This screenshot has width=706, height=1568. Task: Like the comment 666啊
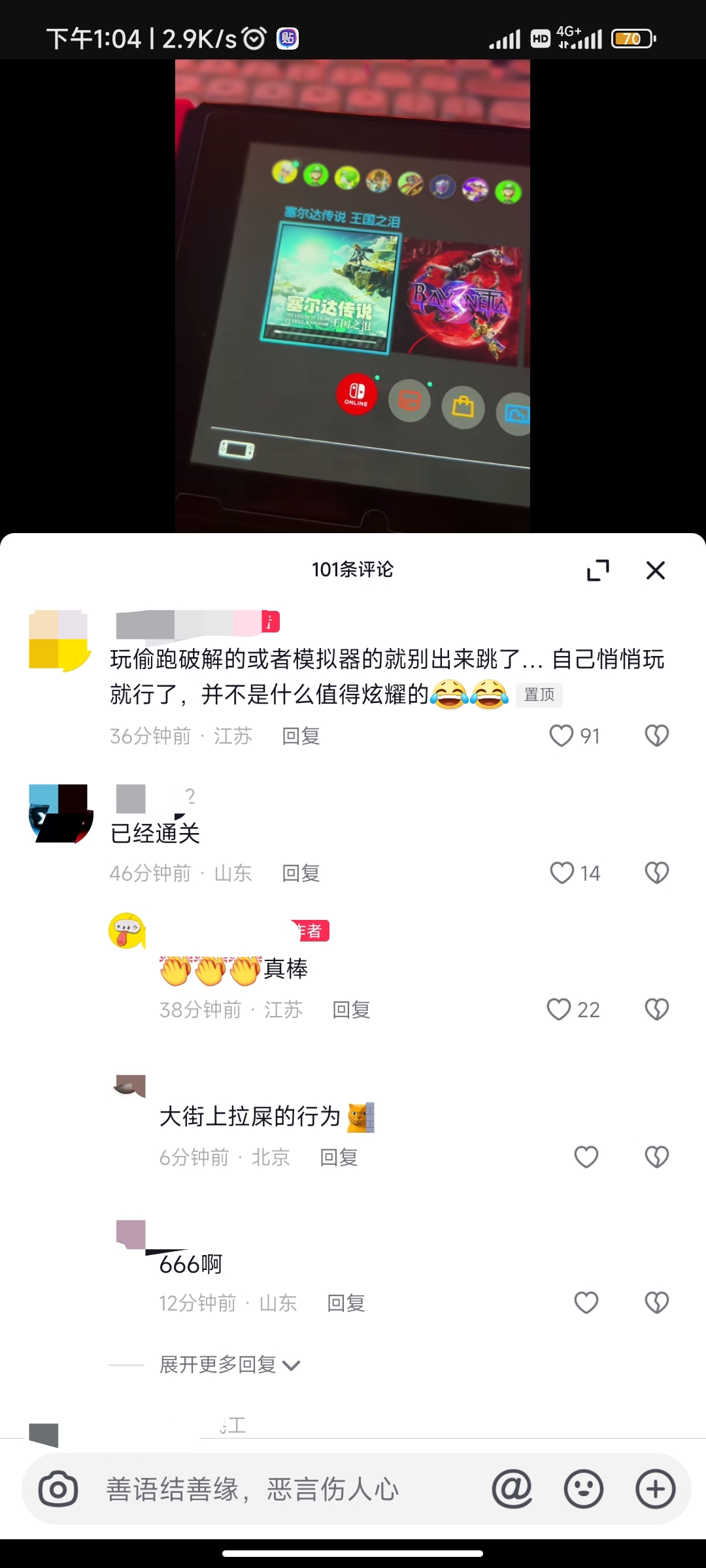pos(586,1303)
